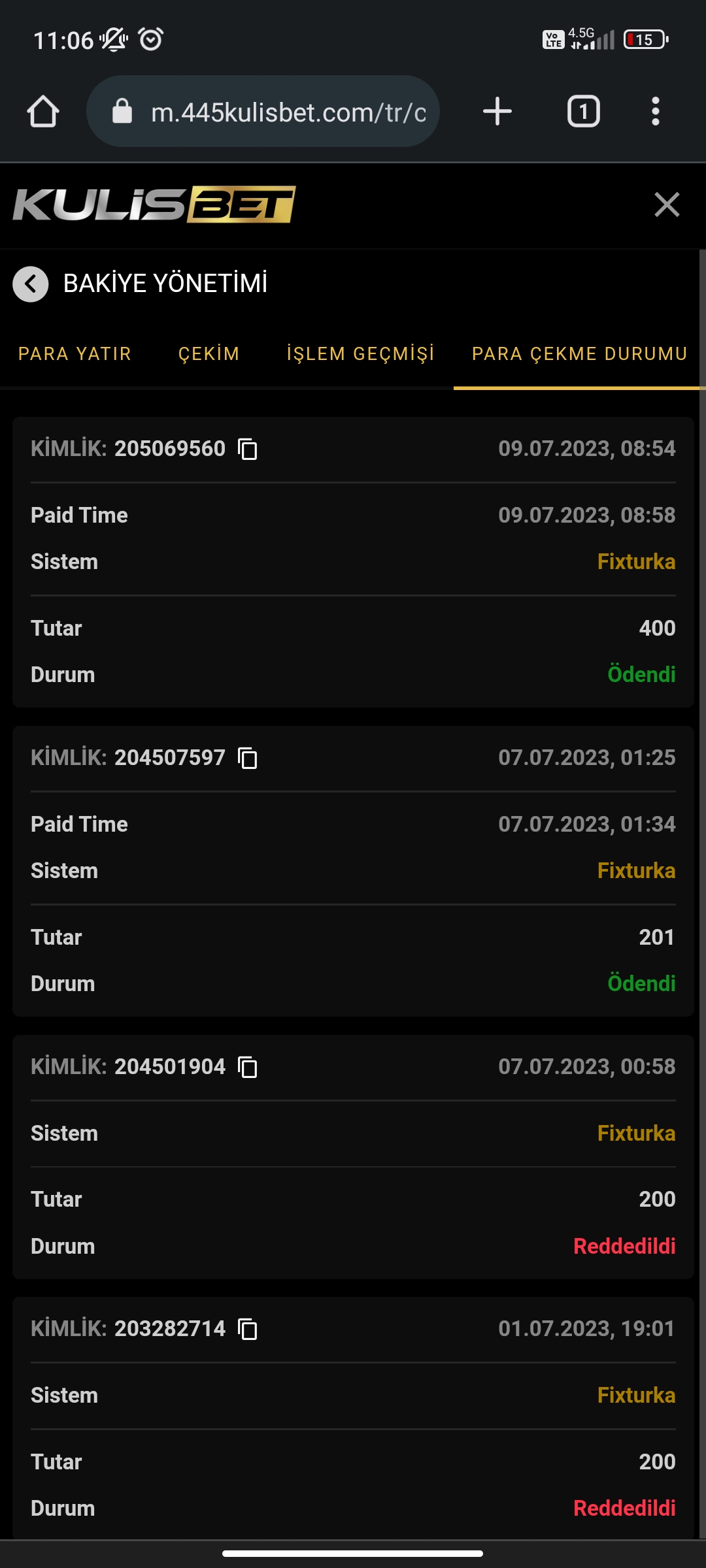The height and width of the screenshot is (1568, 706).
Task: Copy transaction ID 204501904
Action: coord(248,1068)
